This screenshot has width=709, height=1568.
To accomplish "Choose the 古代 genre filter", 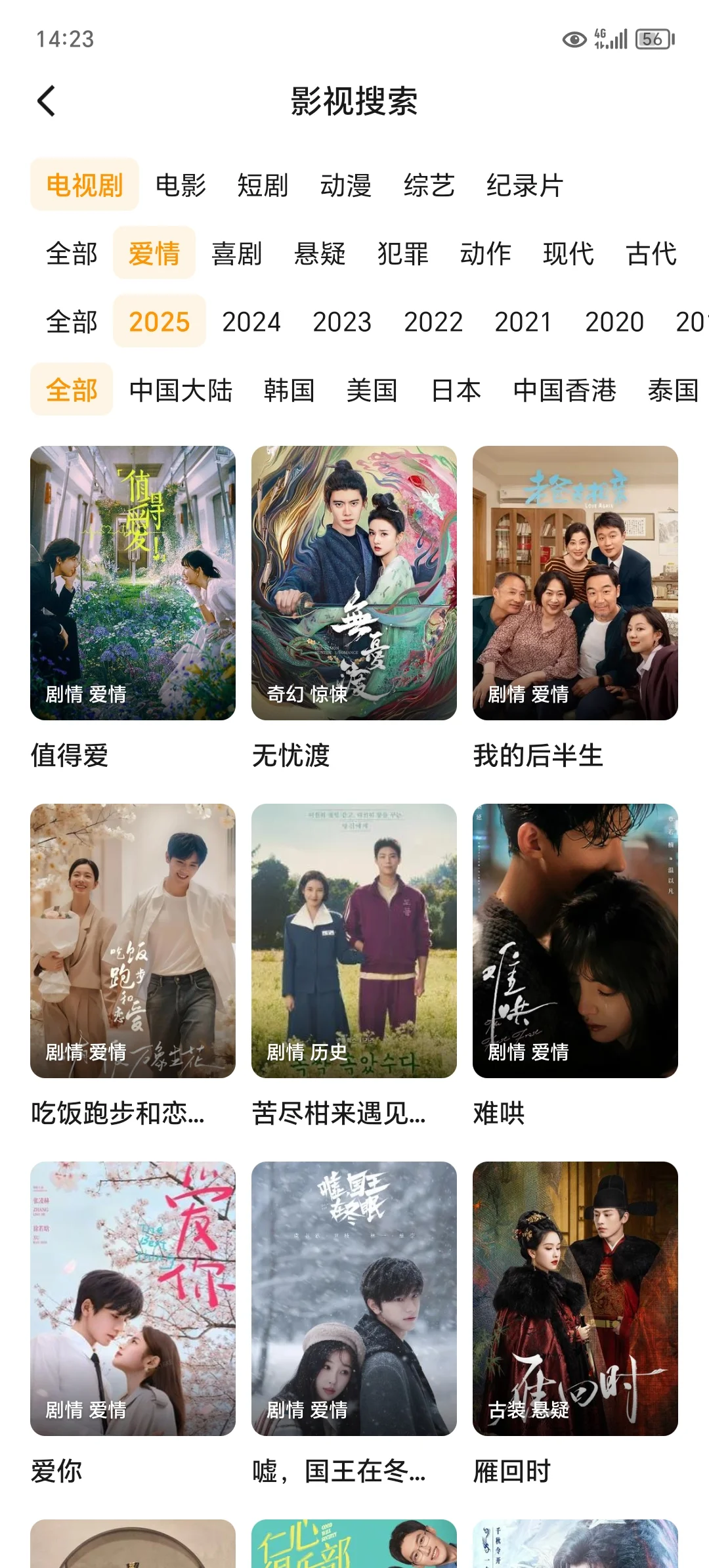I will tap(651, 253).
